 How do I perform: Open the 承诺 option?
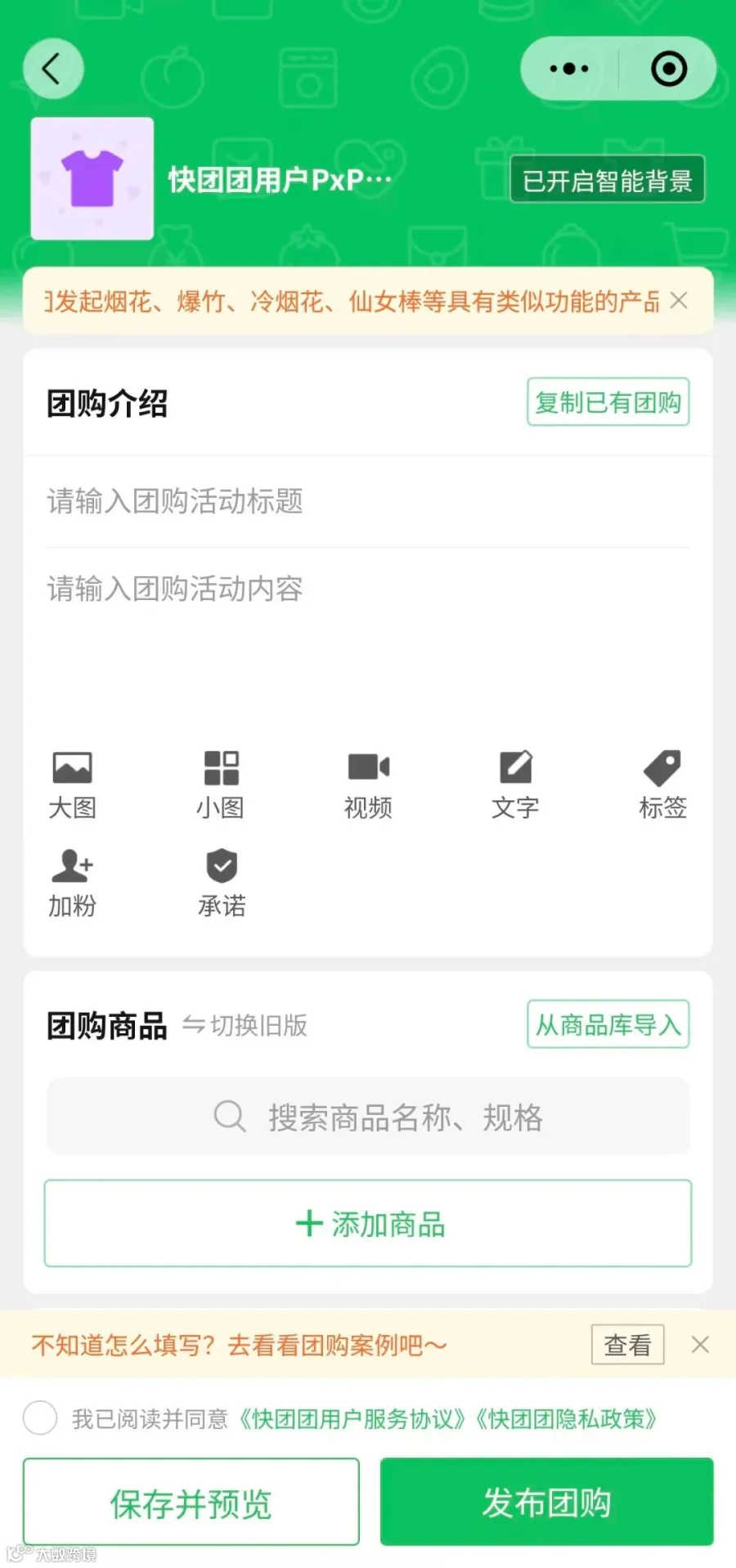(221, 883)
